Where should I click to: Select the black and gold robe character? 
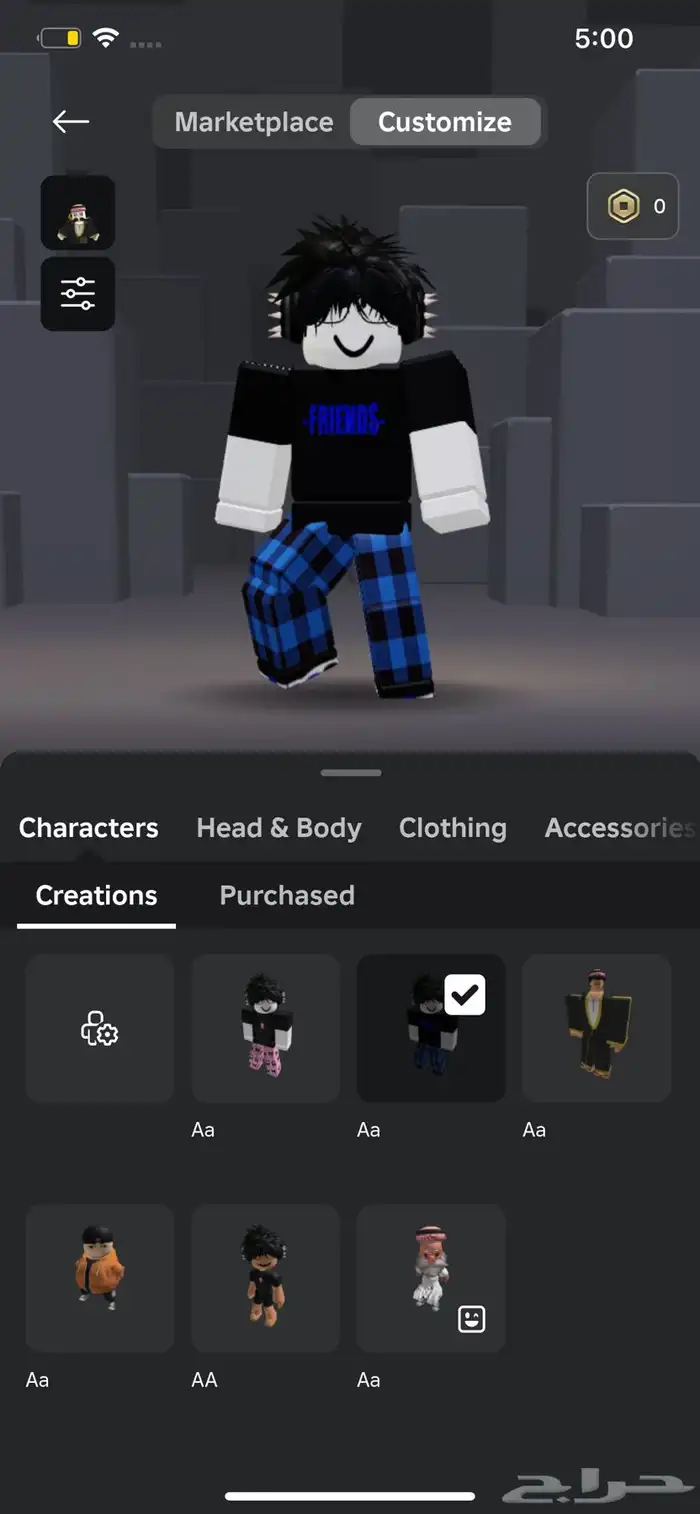tap(596, 1028)
